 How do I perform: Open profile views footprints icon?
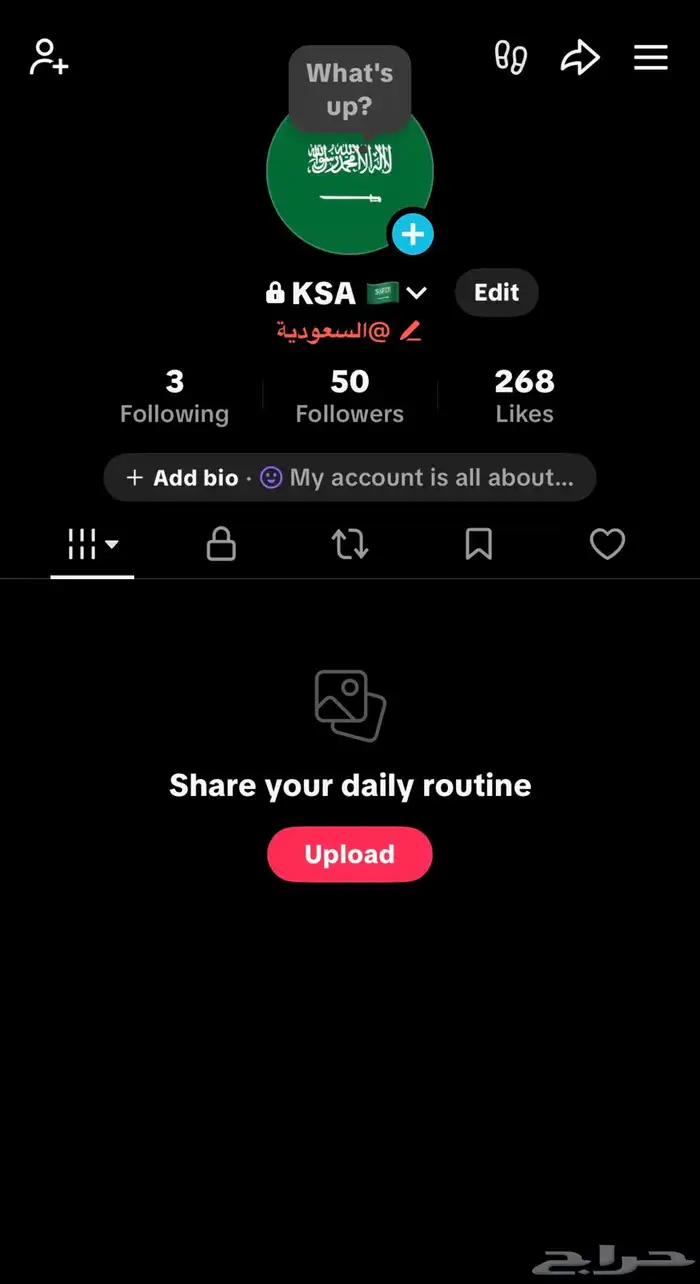pyautogui.click(x=511, y=57)
